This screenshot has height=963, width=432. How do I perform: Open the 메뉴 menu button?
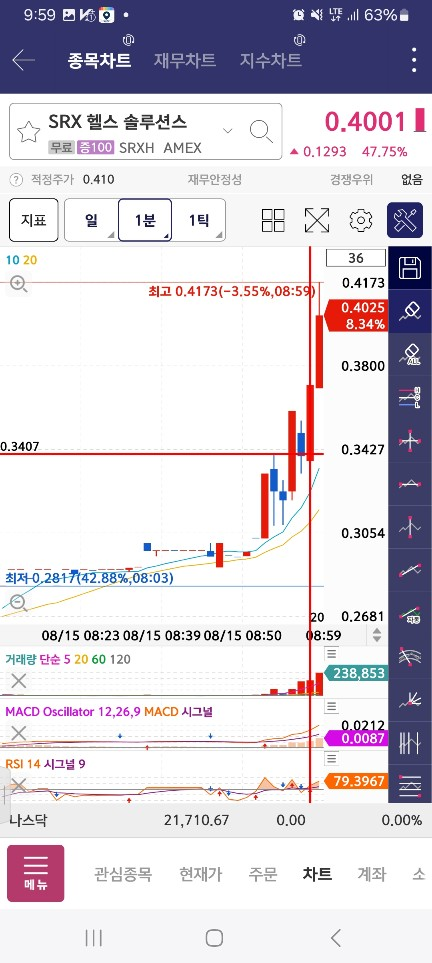pyautogui.click(x=36, y=873)
